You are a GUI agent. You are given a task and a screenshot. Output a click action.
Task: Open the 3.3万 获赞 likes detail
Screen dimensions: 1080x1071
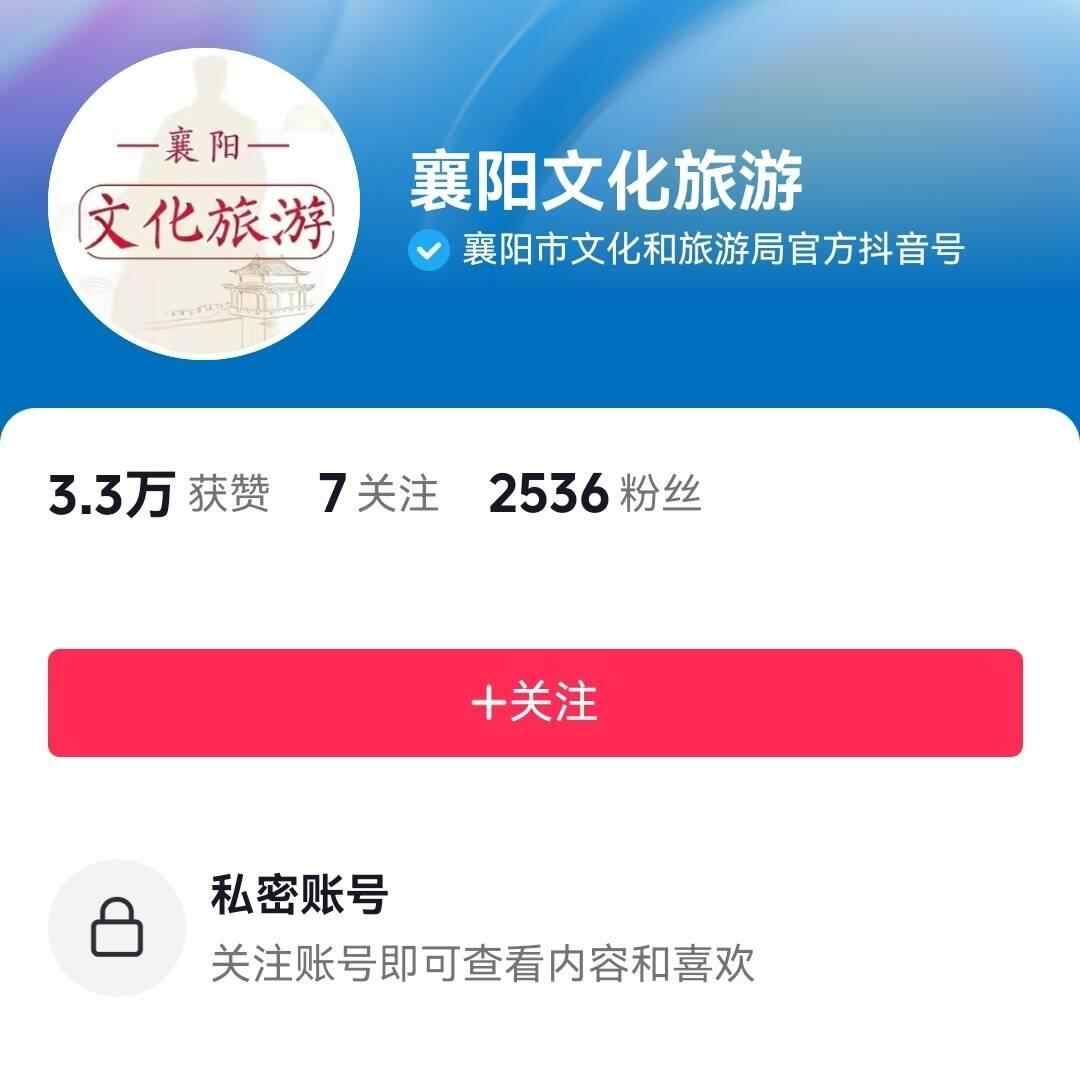coord(158,495)
